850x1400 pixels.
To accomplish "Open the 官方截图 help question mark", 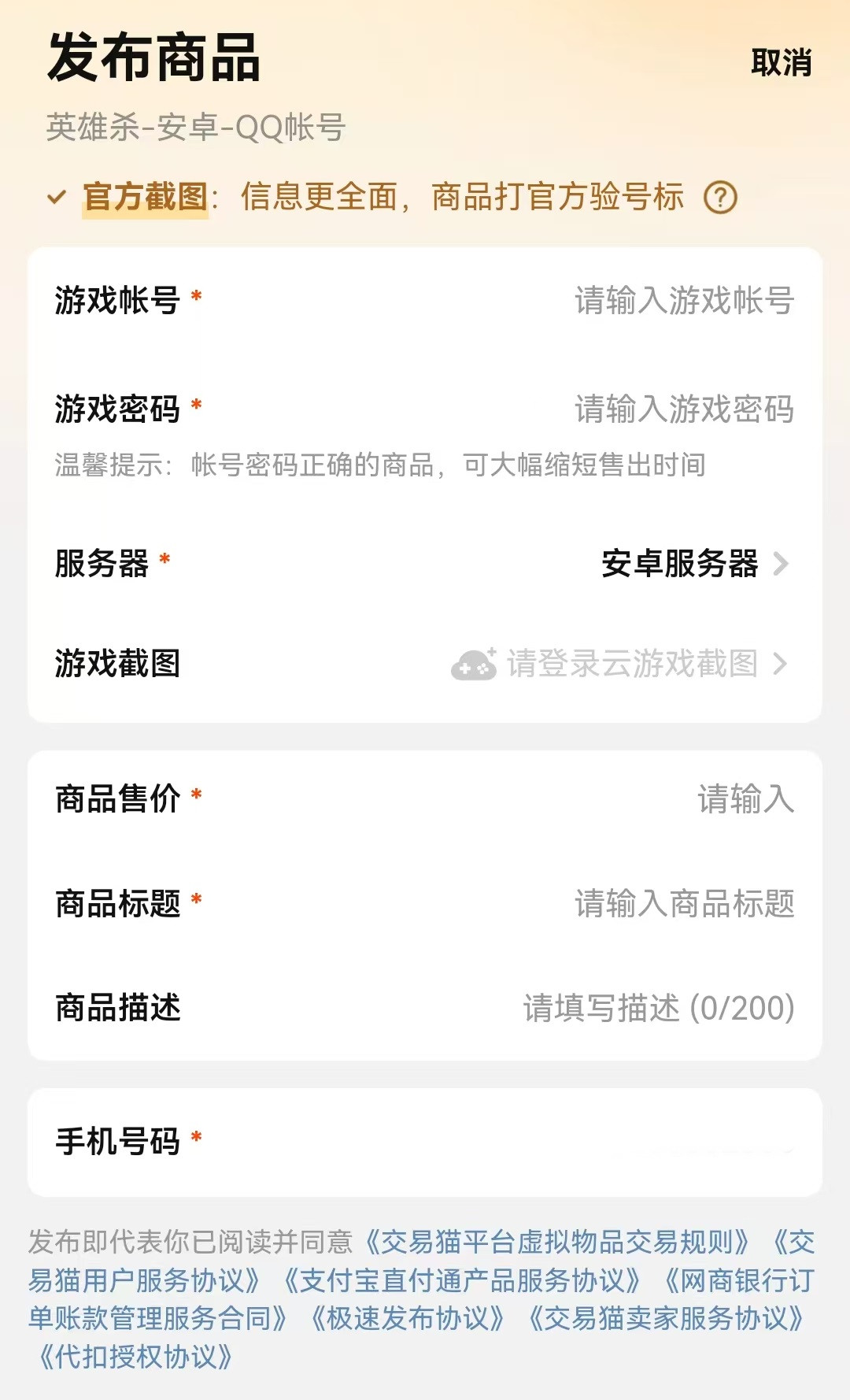I will 720,197.
